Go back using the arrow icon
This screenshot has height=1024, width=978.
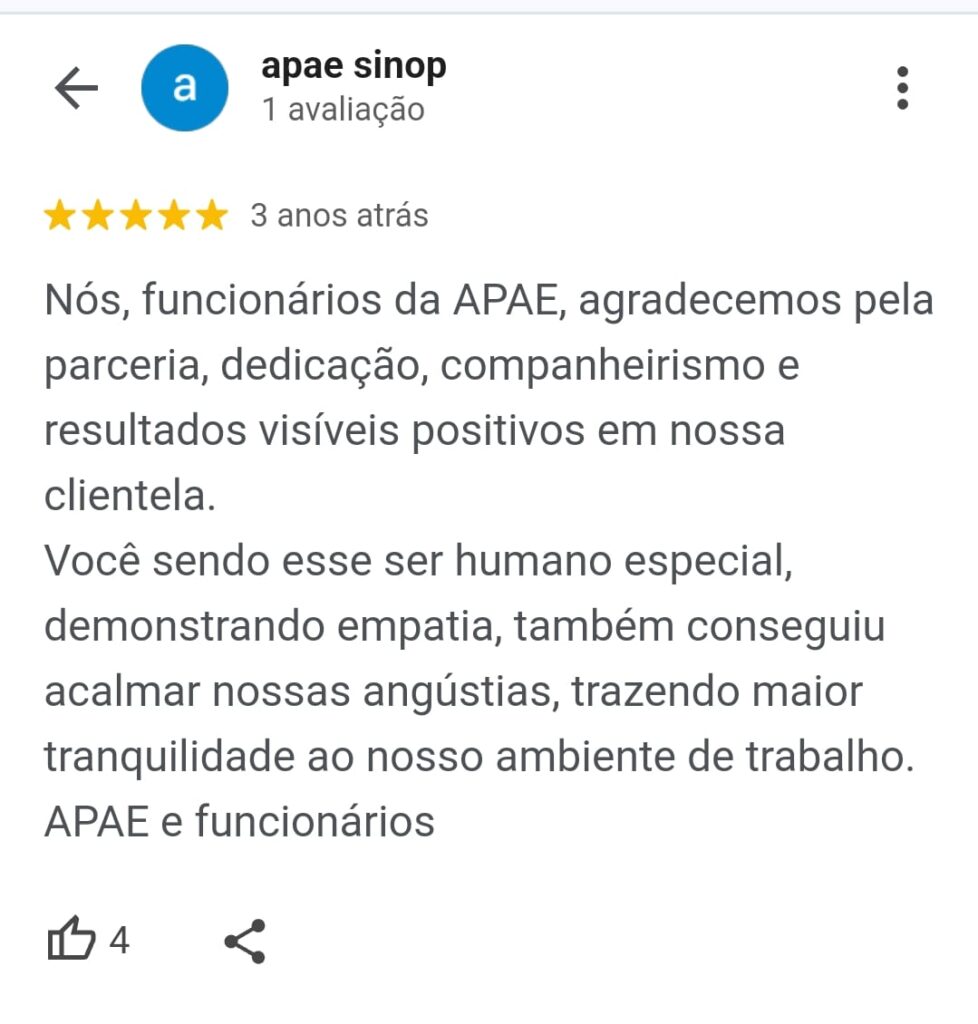pos(76,89)
